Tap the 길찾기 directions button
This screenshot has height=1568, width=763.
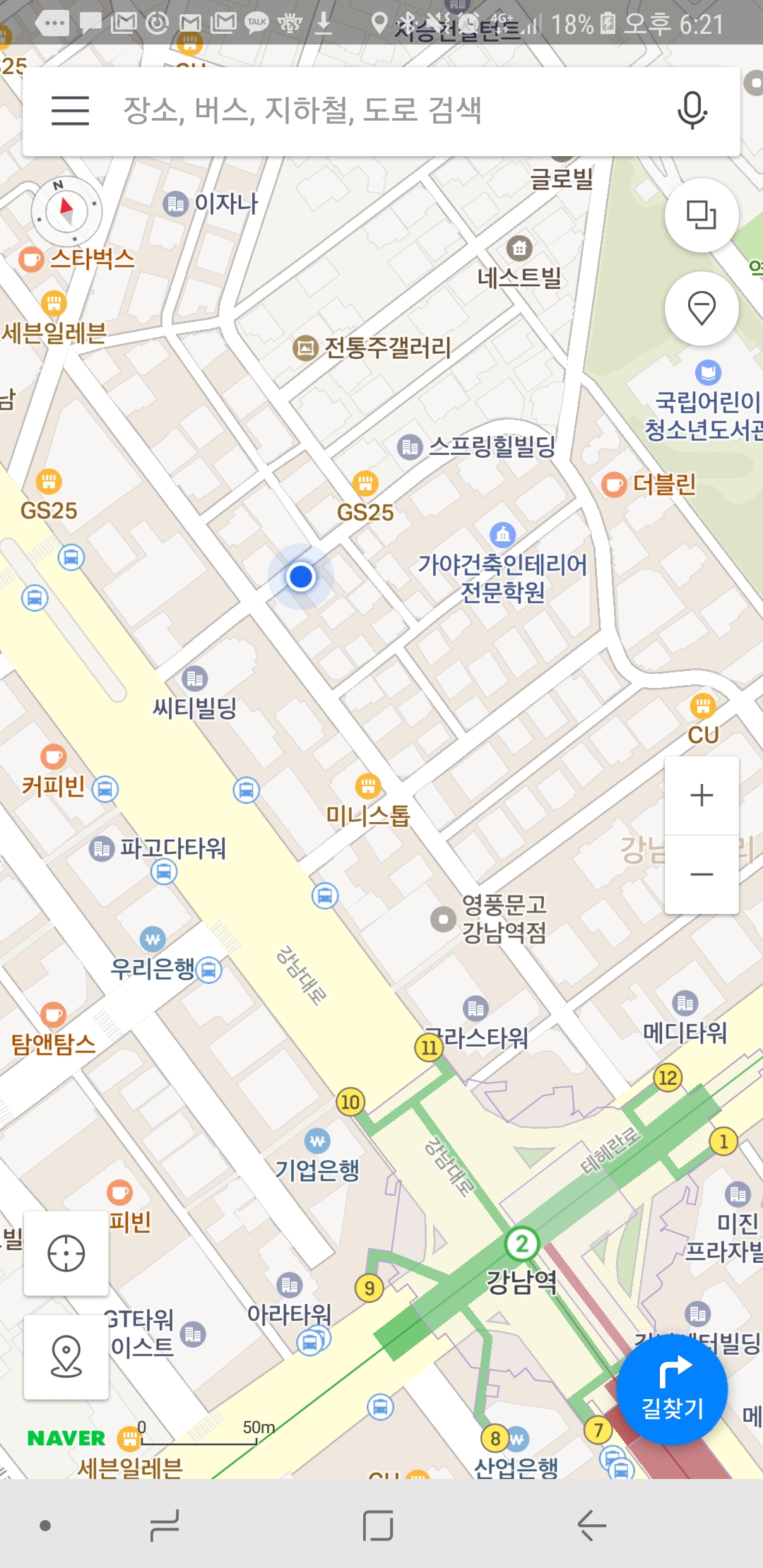pyautogui.click(x=672, y=1389)
